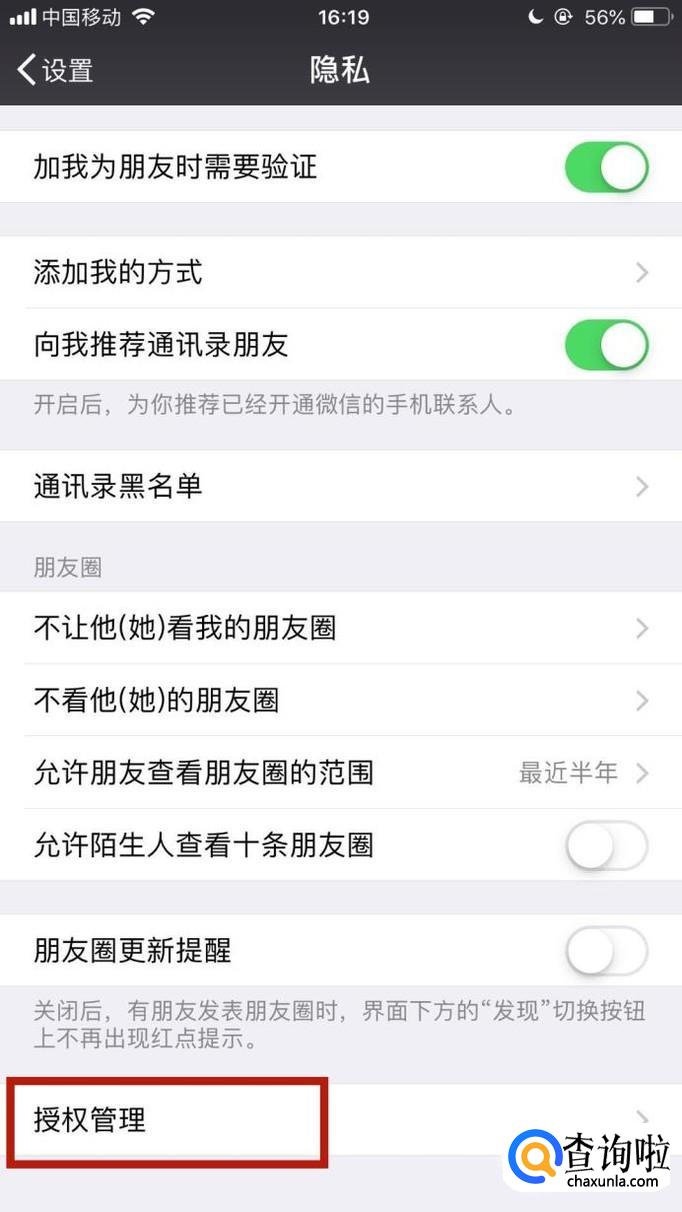This screenshot has width=682, height=1212.
Task: Open 授权管理
Action: pyautogui.click(x=341, y=1120)
